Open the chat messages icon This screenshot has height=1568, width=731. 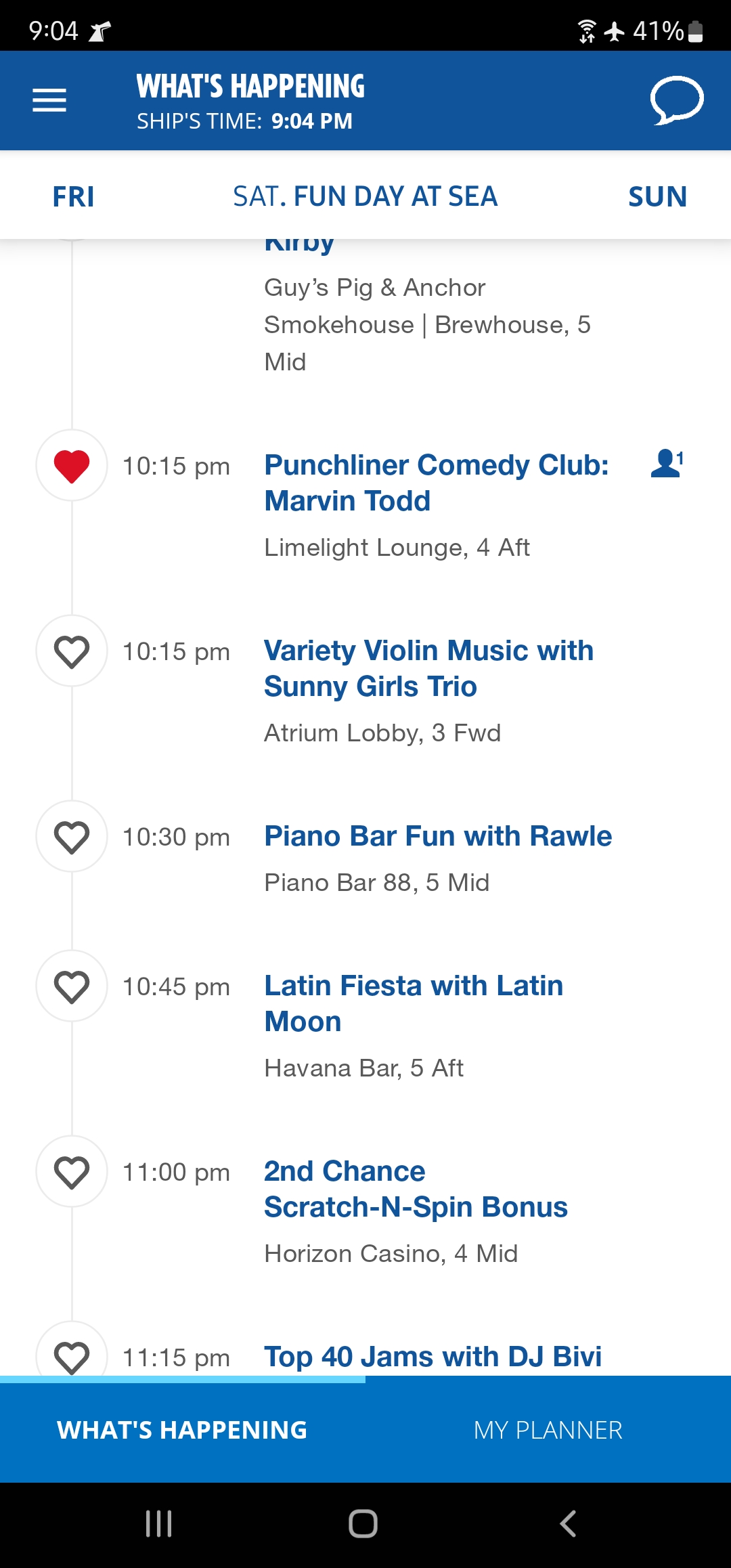coord(677,100)
